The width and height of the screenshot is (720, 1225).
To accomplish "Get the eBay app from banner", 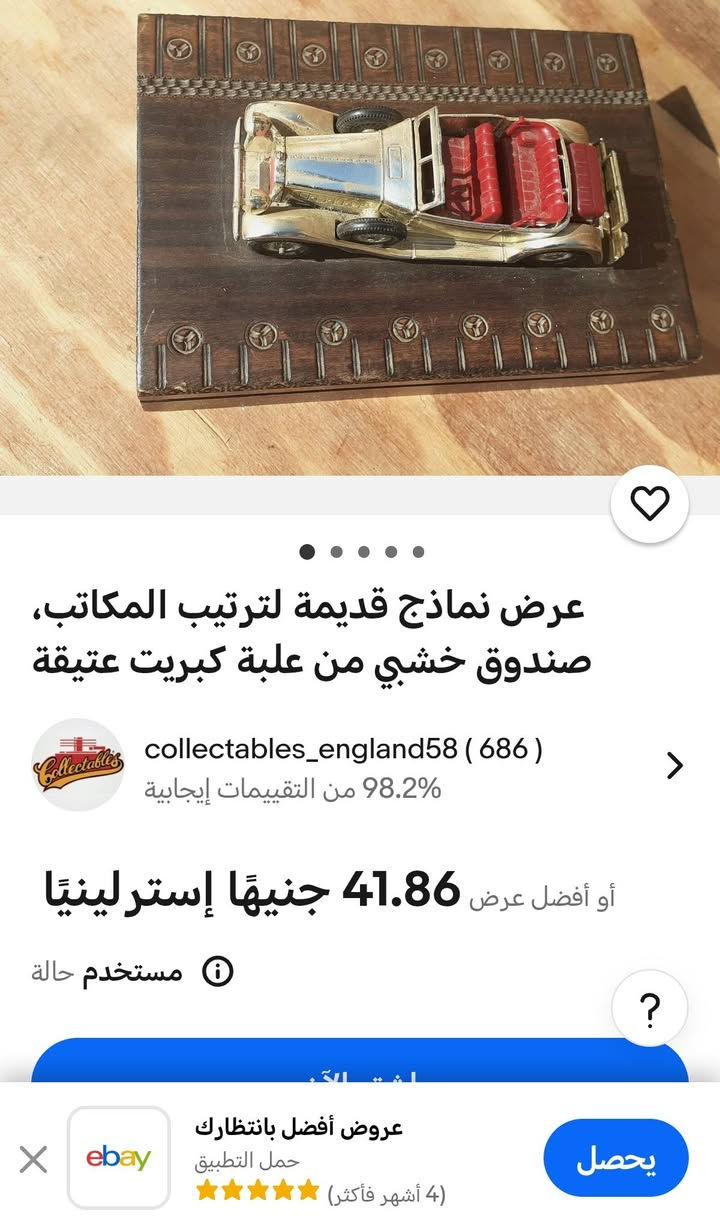I will 615,1158.
